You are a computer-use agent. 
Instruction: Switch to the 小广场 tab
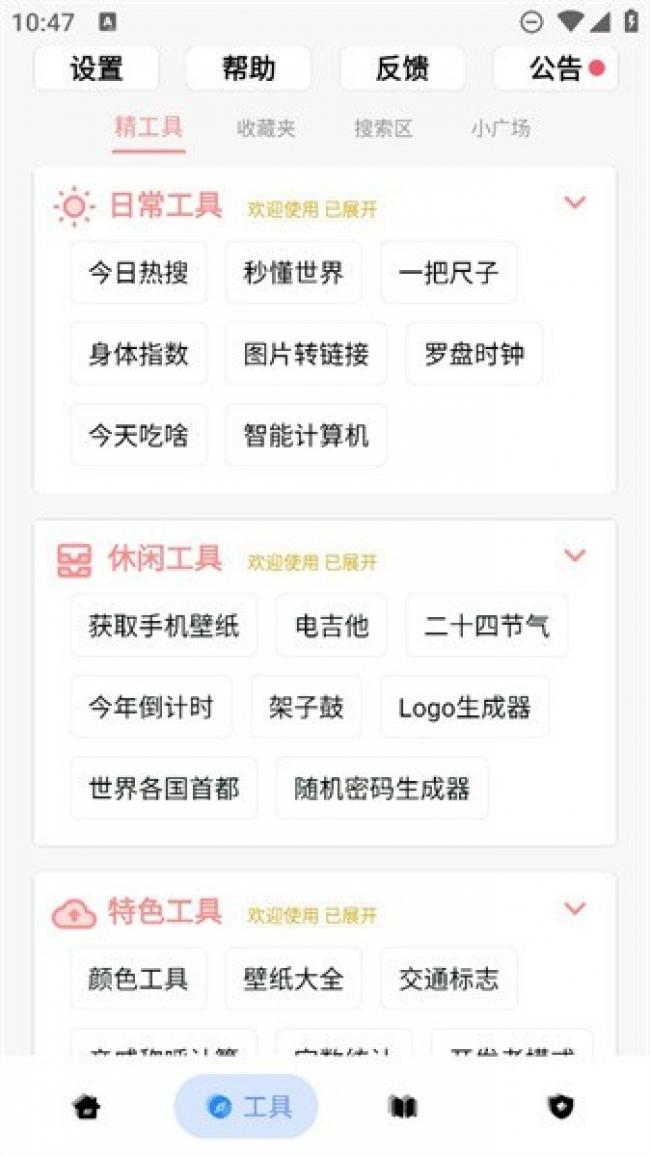(x=501, y=128)
